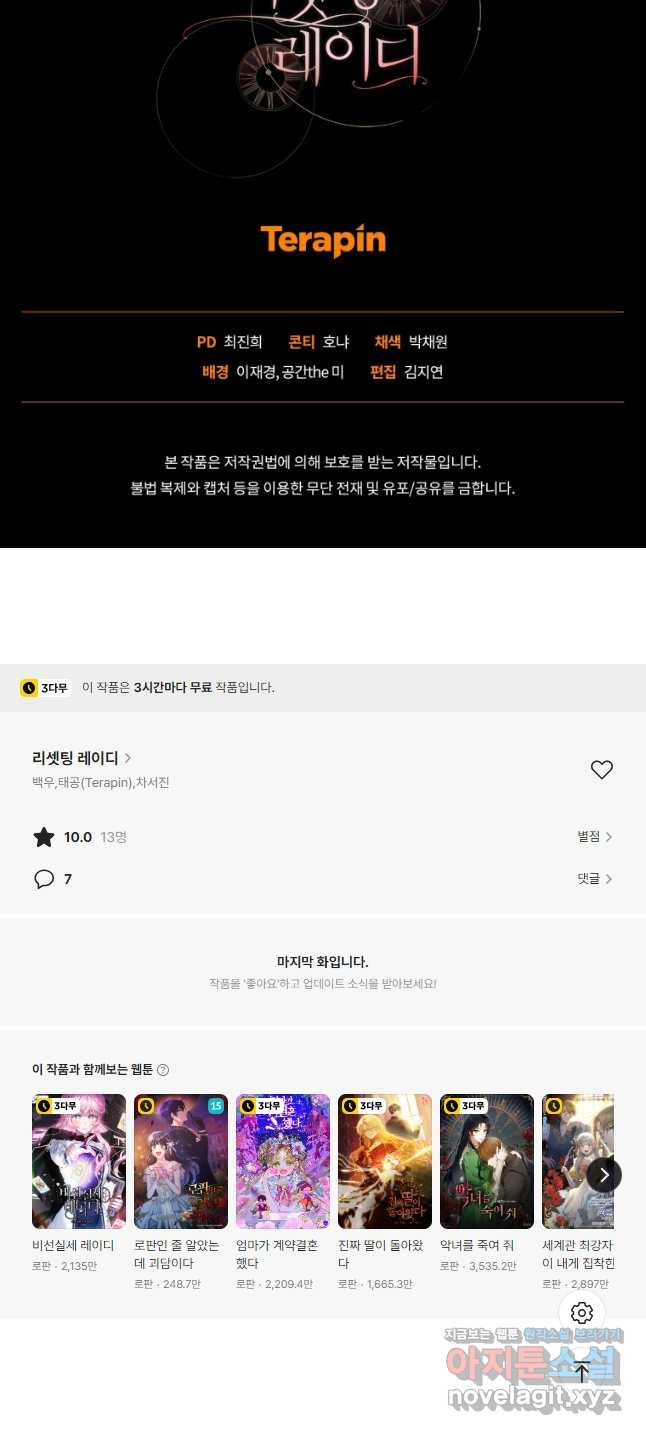This screenshot has width=646, height=1435.
Task: Open the 별점 rating page
Action: coord(595,837)
